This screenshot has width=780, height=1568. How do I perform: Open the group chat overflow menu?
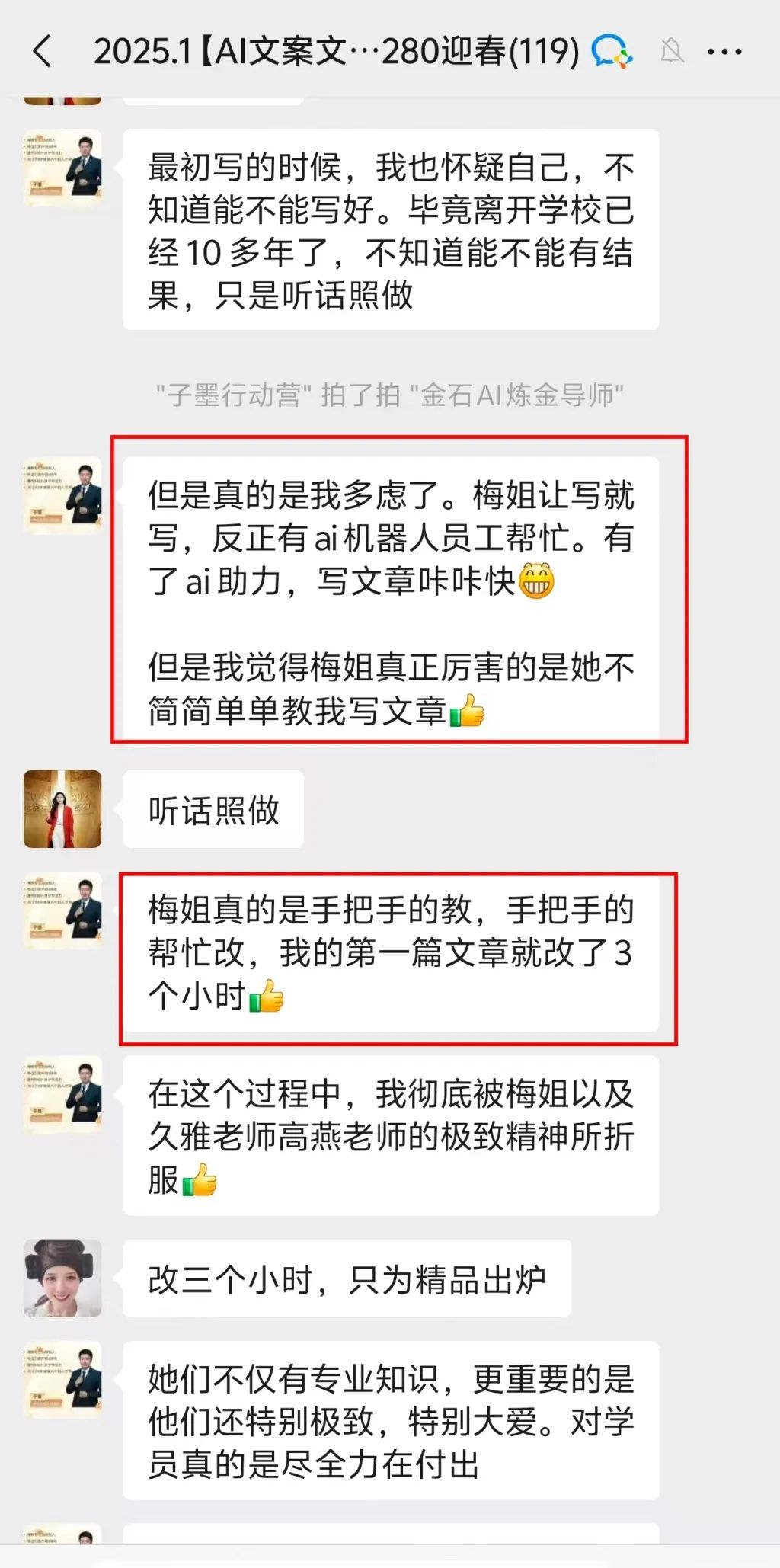click(x=724, y=52)
